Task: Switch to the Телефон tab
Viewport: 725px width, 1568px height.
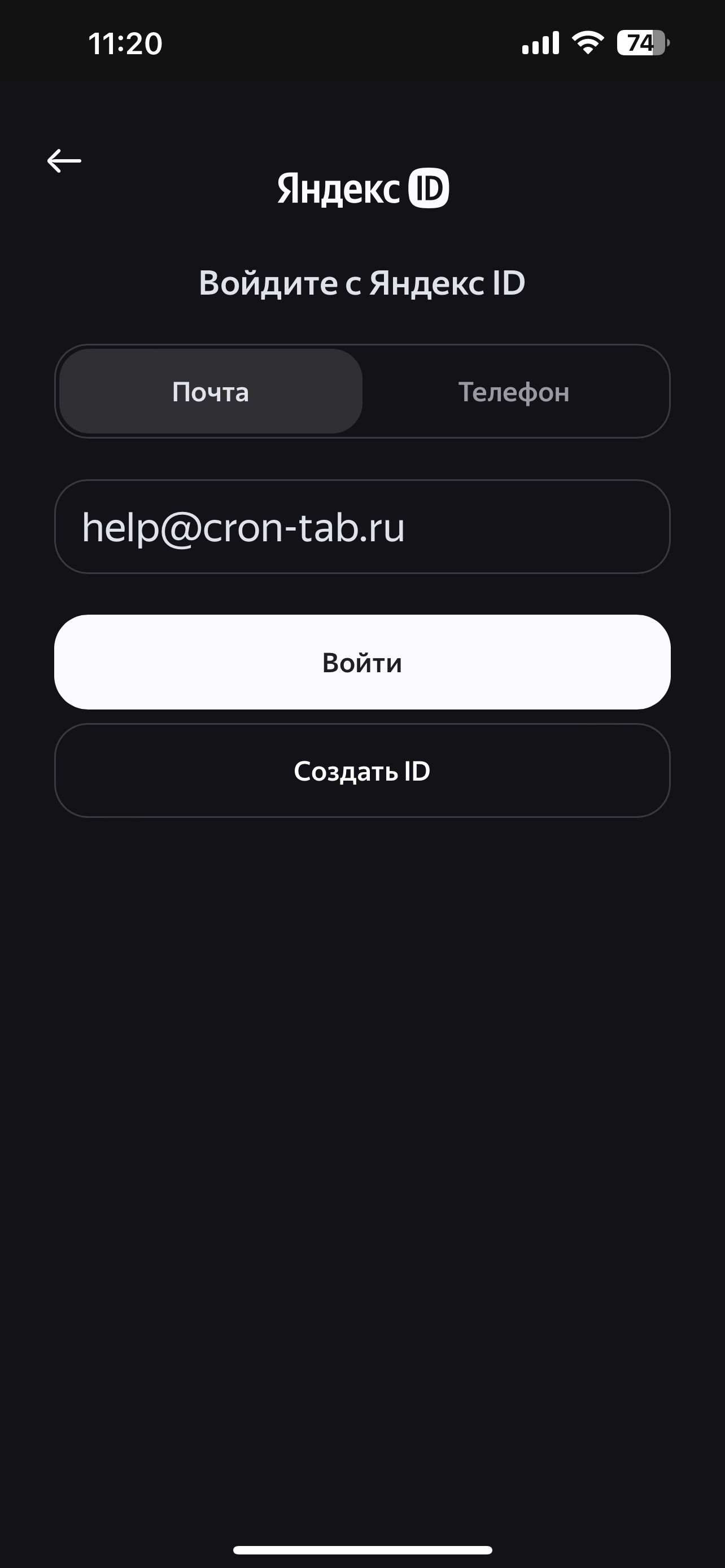Action: pyautogui.click(x=514, y=391)
